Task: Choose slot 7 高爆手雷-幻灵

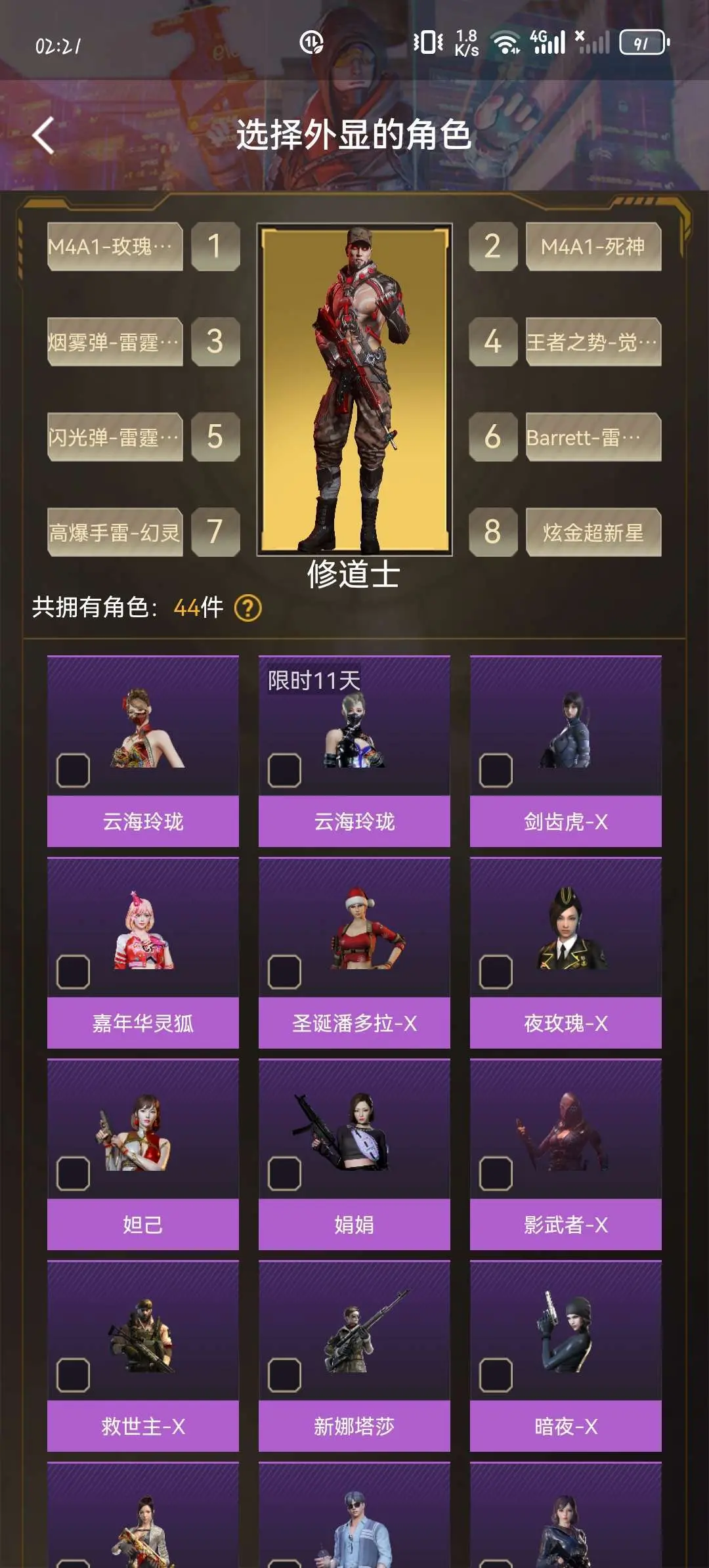Action: 115,533
